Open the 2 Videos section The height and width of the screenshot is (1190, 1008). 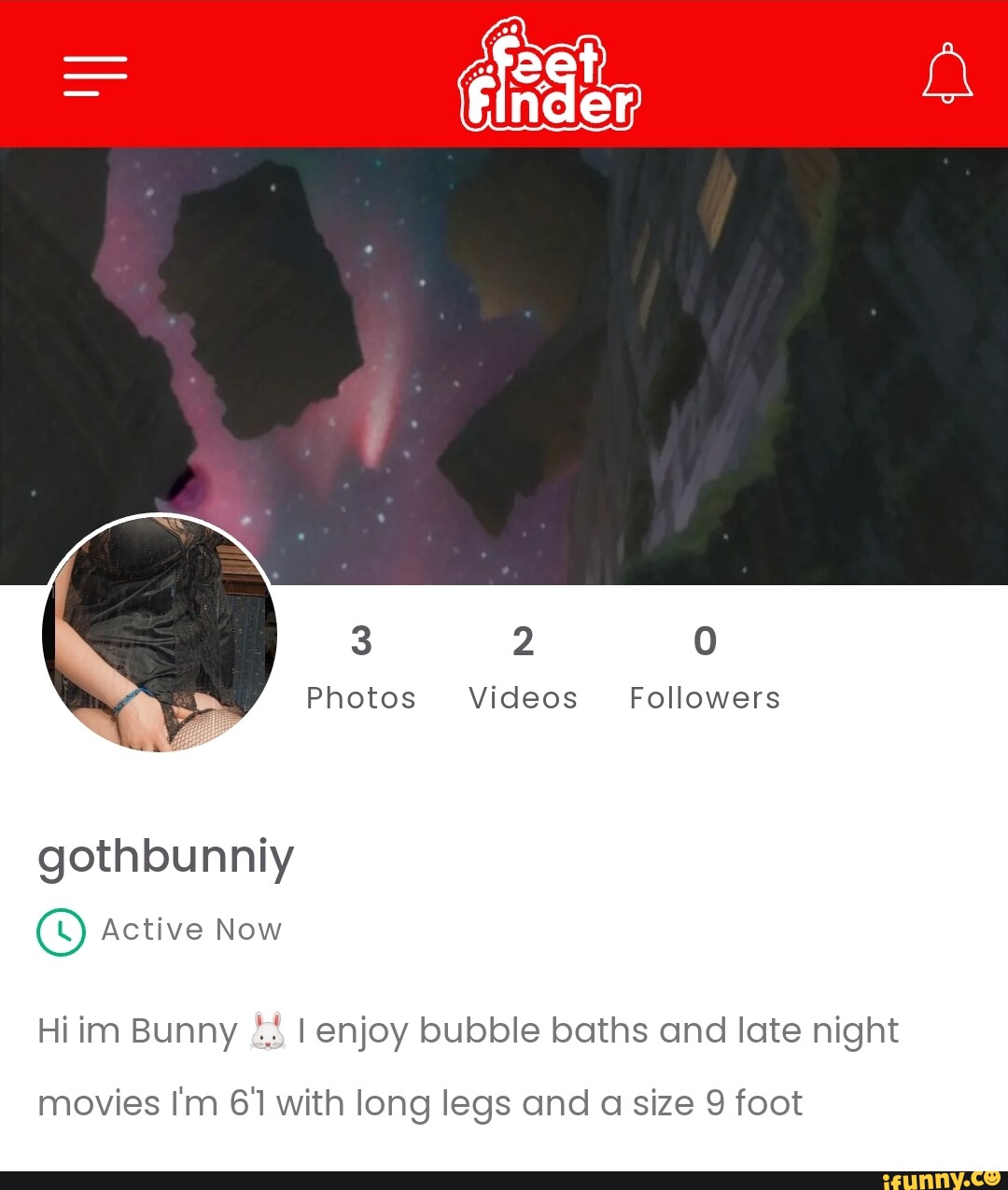coord(523,666)
